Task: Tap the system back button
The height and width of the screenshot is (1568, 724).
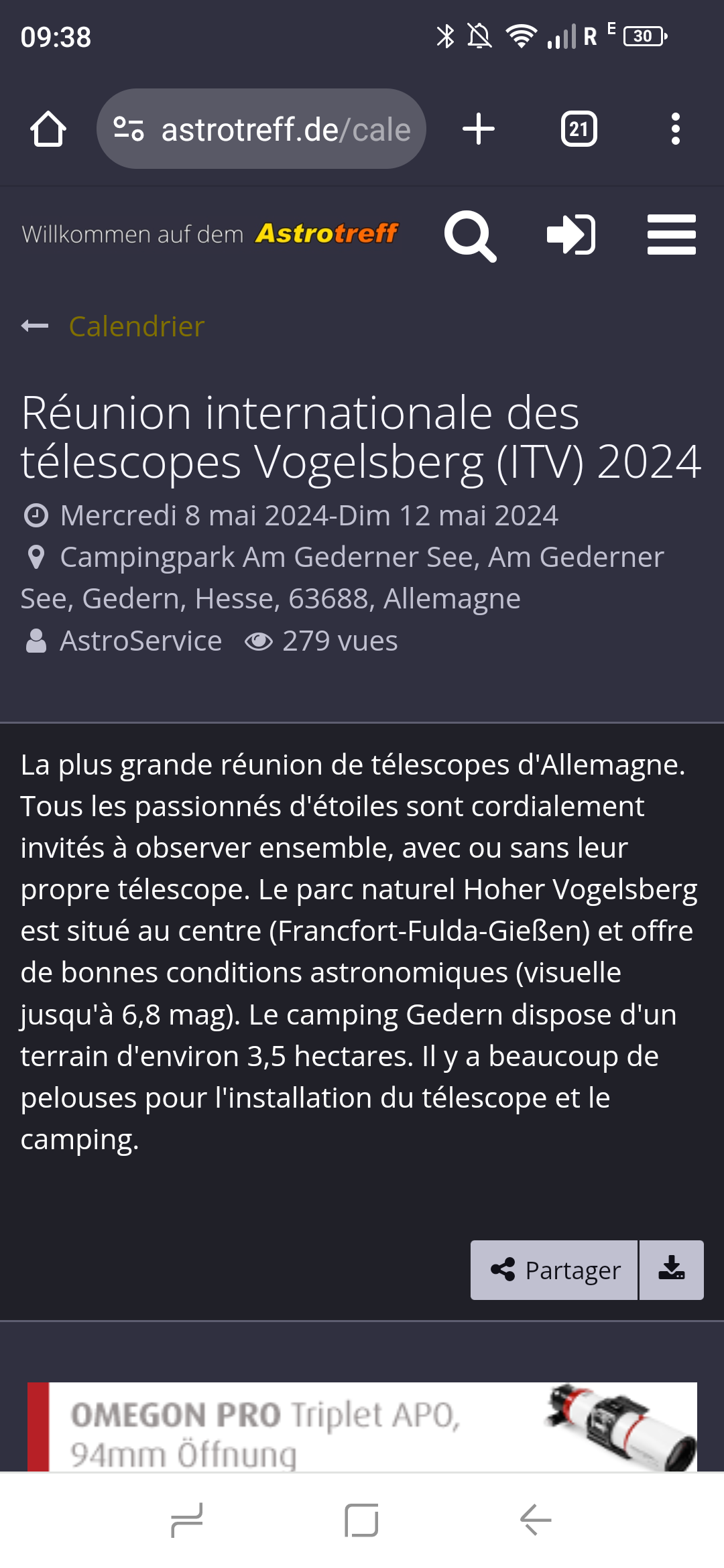Action: pyautogui.click(x=536, y=1520)
